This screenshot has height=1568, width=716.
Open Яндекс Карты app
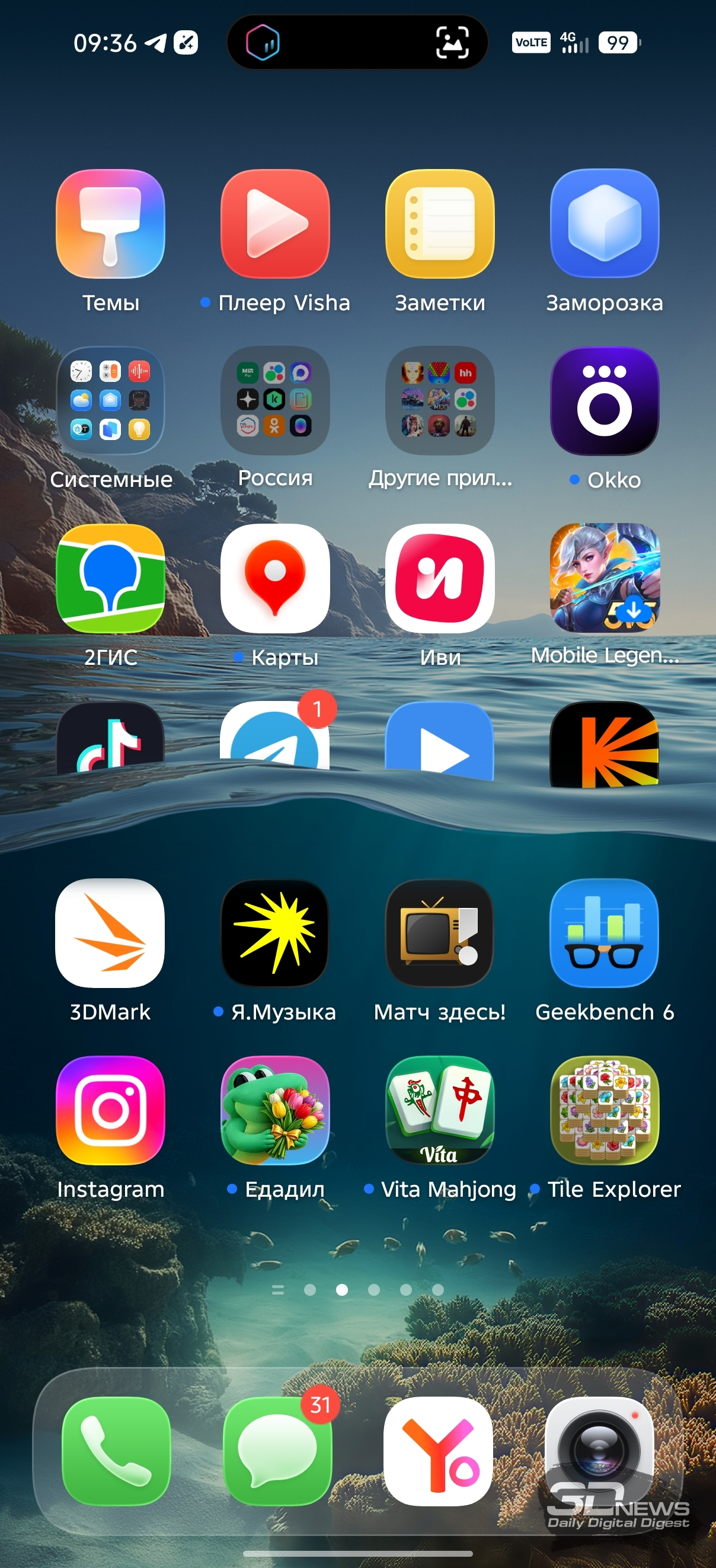tap(275, 578)
